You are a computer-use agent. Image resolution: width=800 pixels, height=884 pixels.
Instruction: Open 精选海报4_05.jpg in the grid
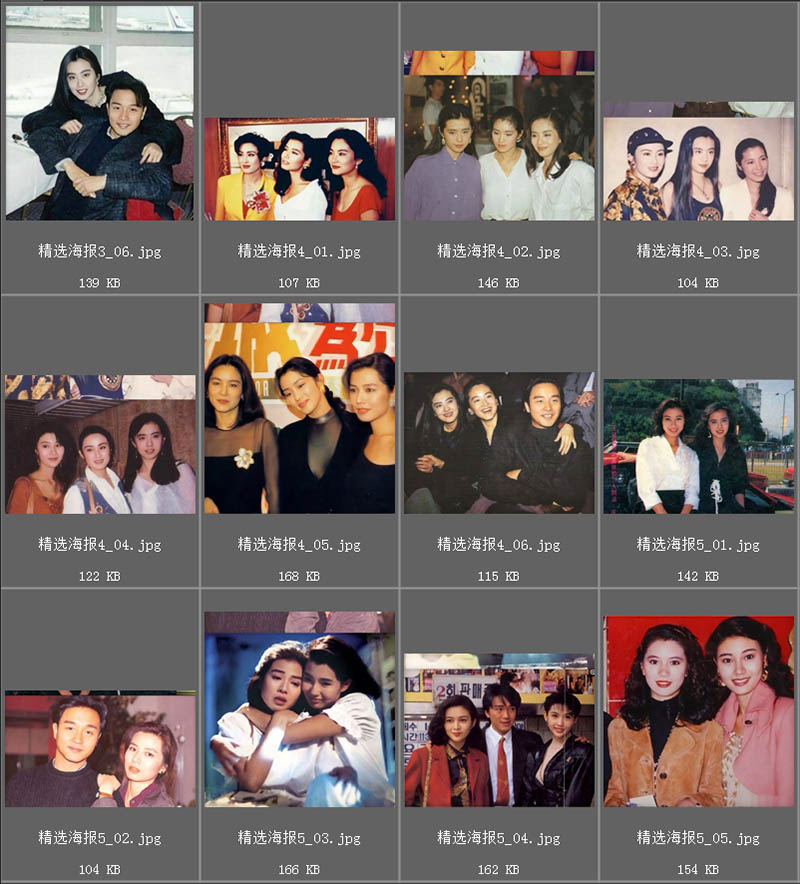[299, 409]
